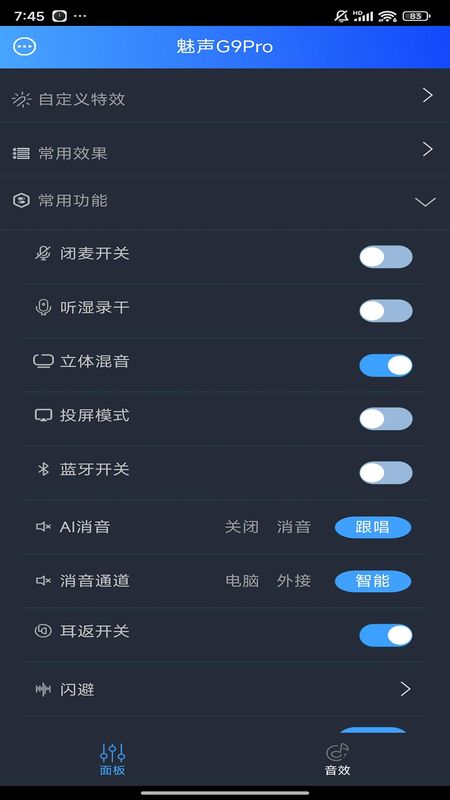Image resolution: width=450 pixels, height=800 pixels.
Task: Switch to 音效 tab
Action: point(337,759)
